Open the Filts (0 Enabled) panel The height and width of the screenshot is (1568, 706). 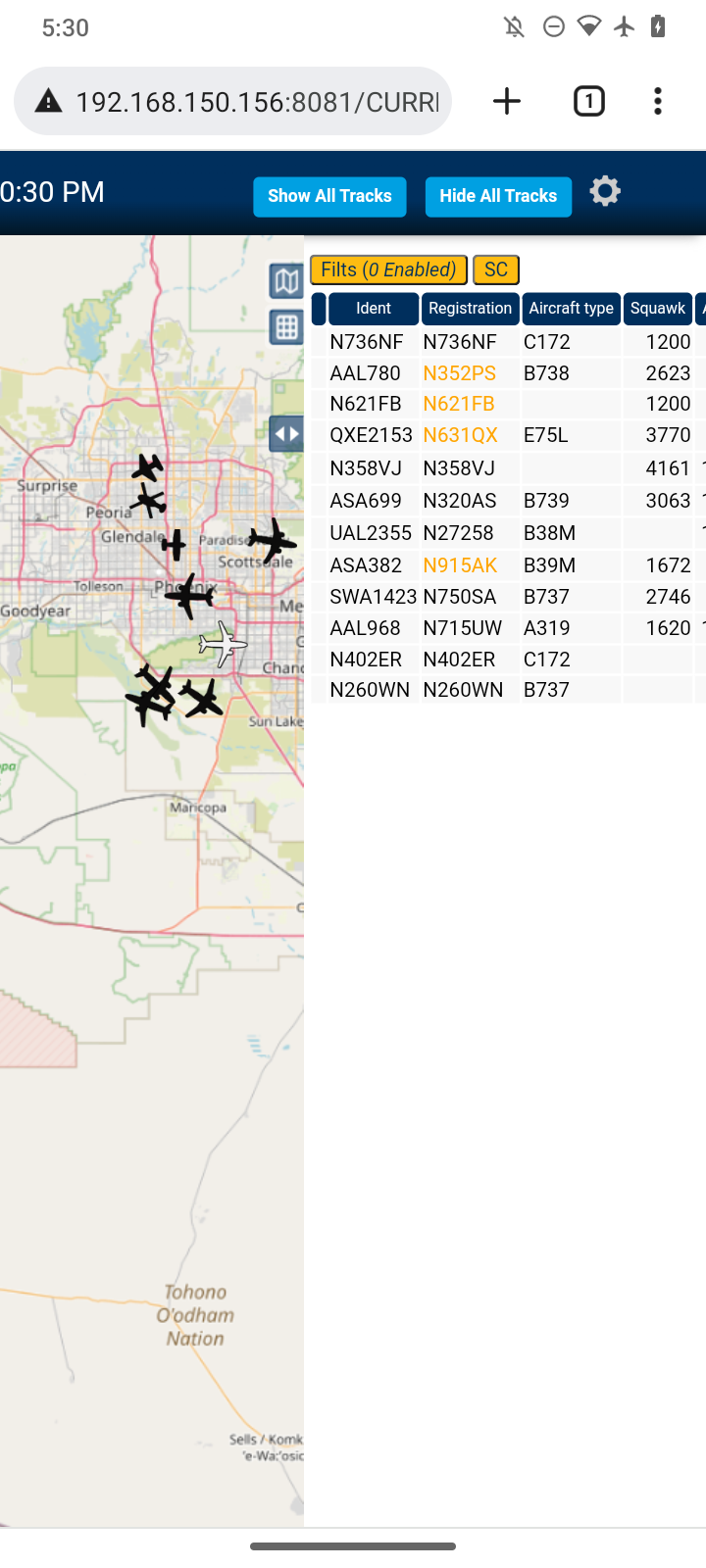388,269
